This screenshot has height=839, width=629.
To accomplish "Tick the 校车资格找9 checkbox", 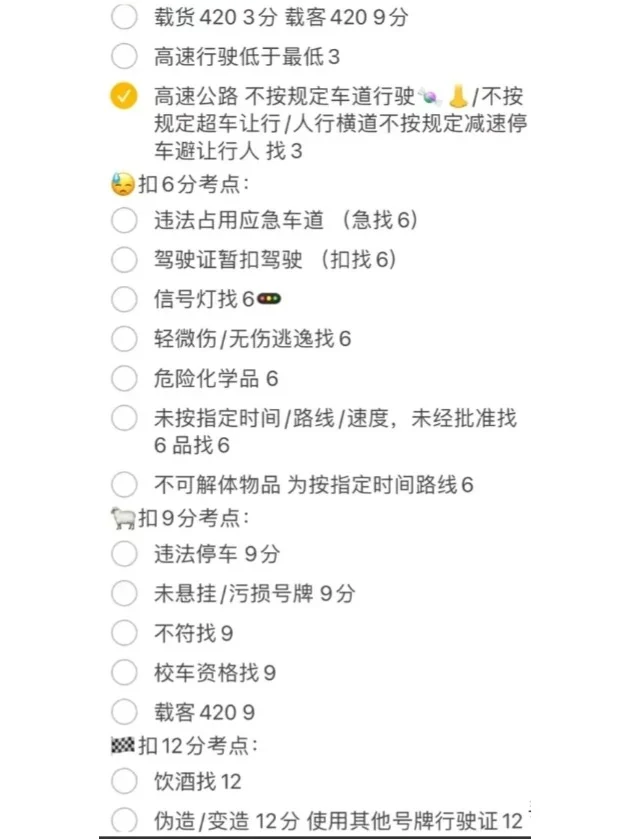I will (124, 673).
